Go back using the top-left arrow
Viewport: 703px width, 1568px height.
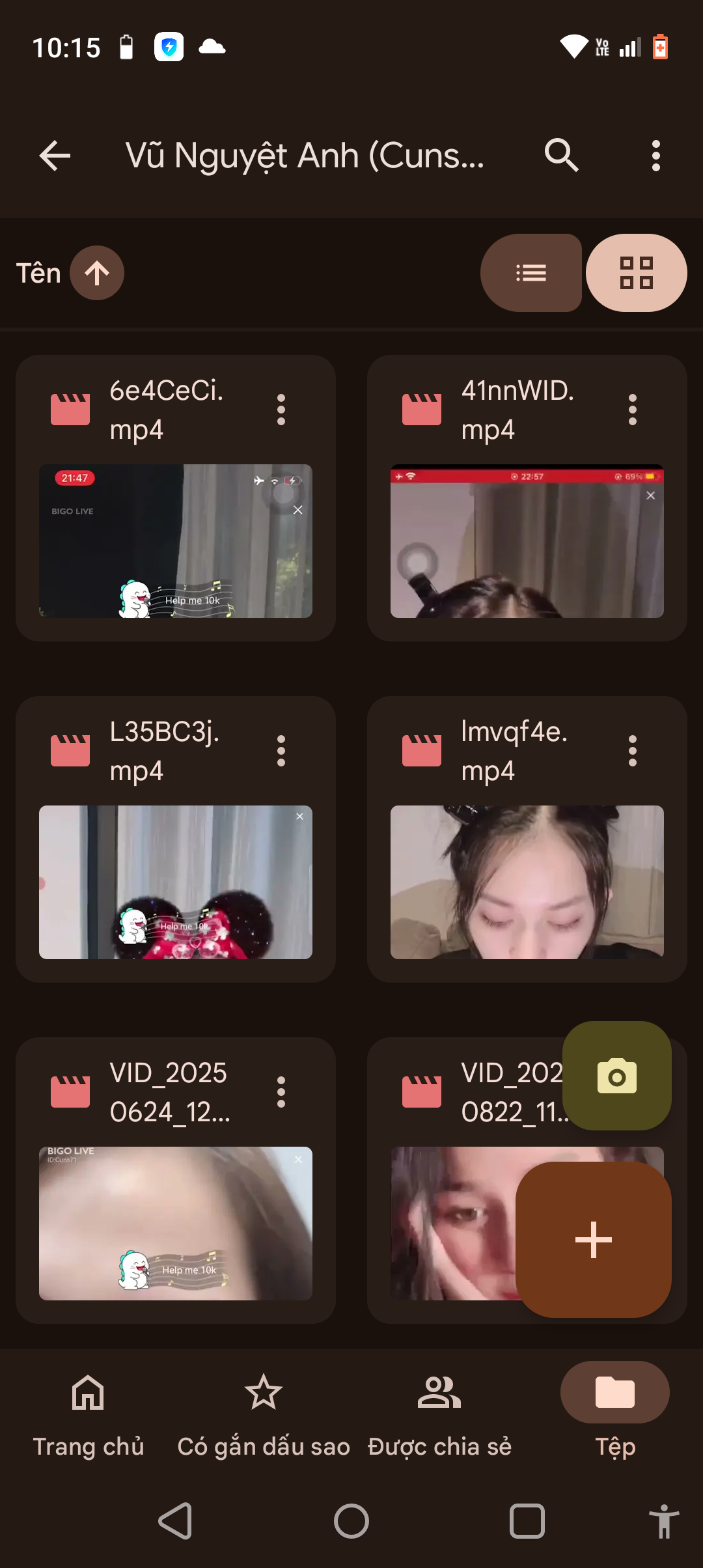pos(55,156)
